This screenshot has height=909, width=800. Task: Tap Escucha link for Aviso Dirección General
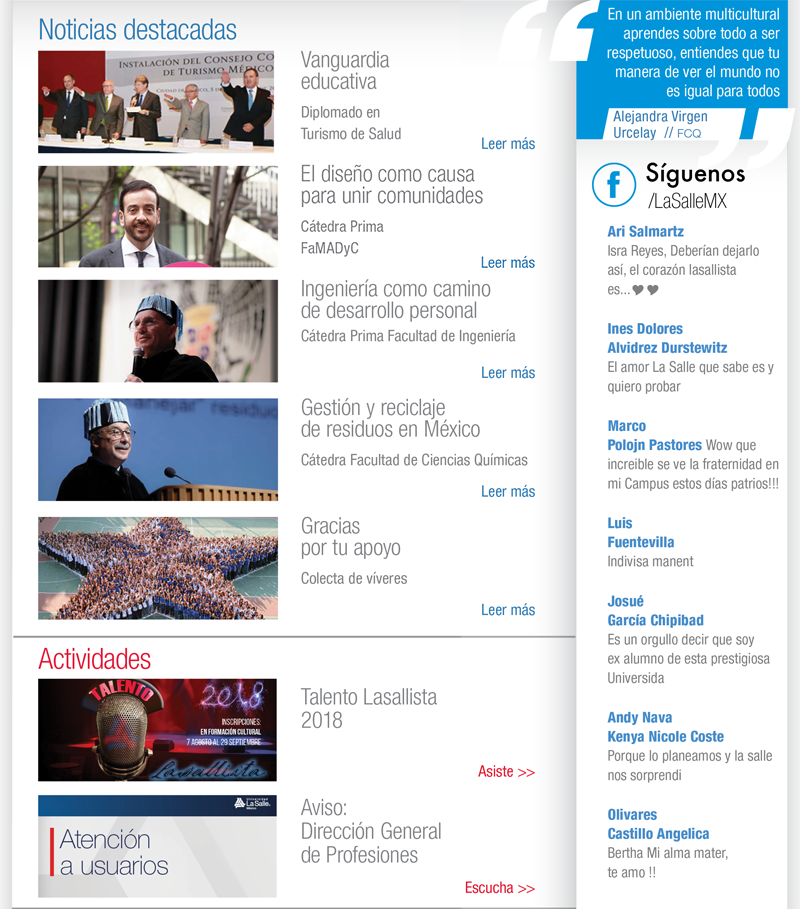[499, 888]
